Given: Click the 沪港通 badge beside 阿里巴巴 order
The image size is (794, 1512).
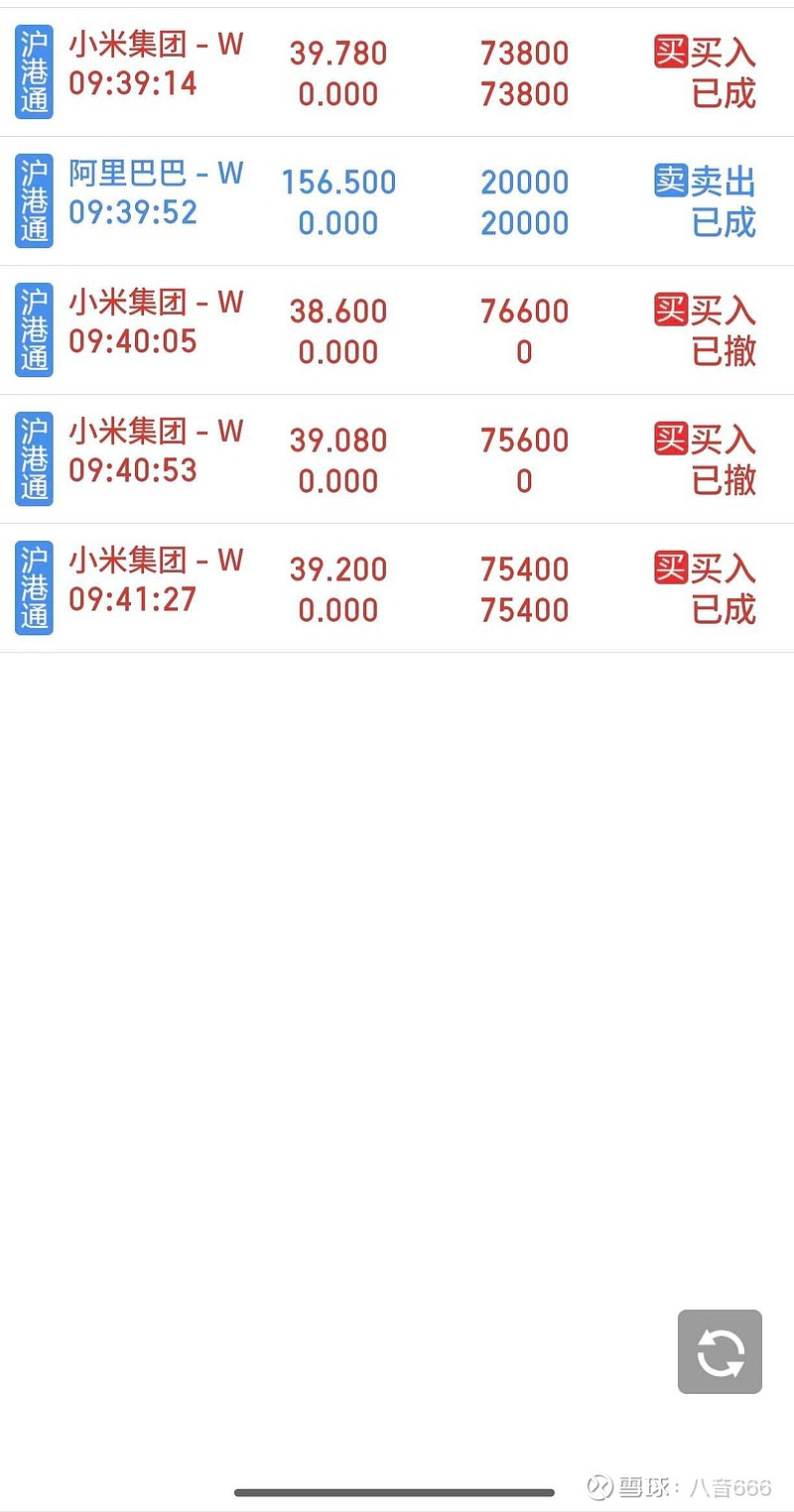Looking at the screenshot, I should [34, 200].
